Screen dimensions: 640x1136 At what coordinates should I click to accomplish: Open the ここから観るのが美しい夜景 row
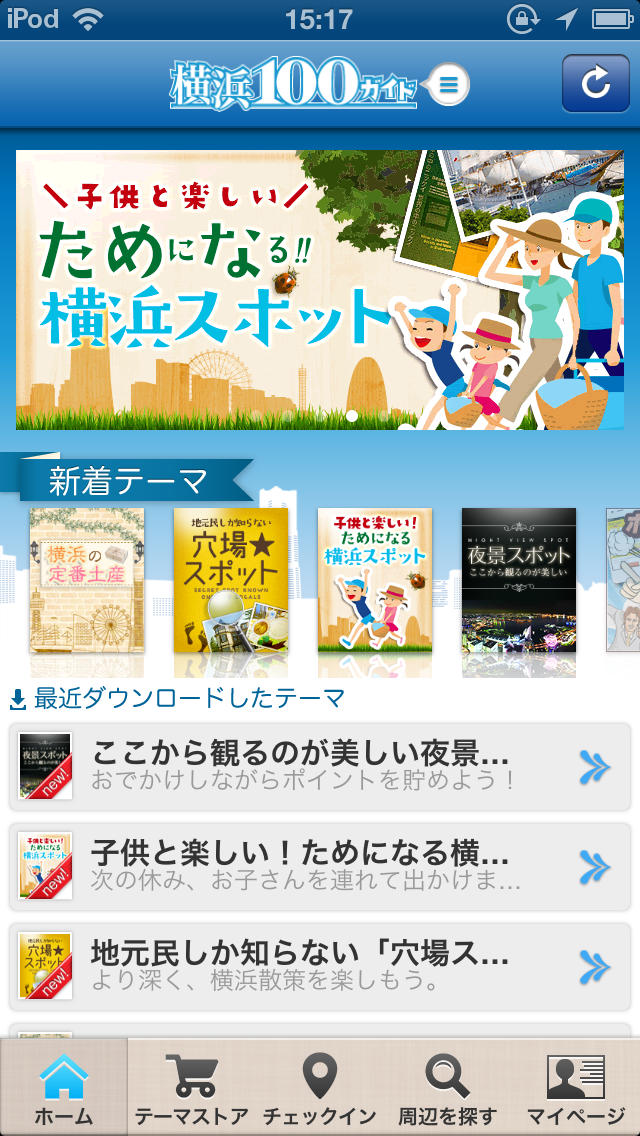[320, 767]
